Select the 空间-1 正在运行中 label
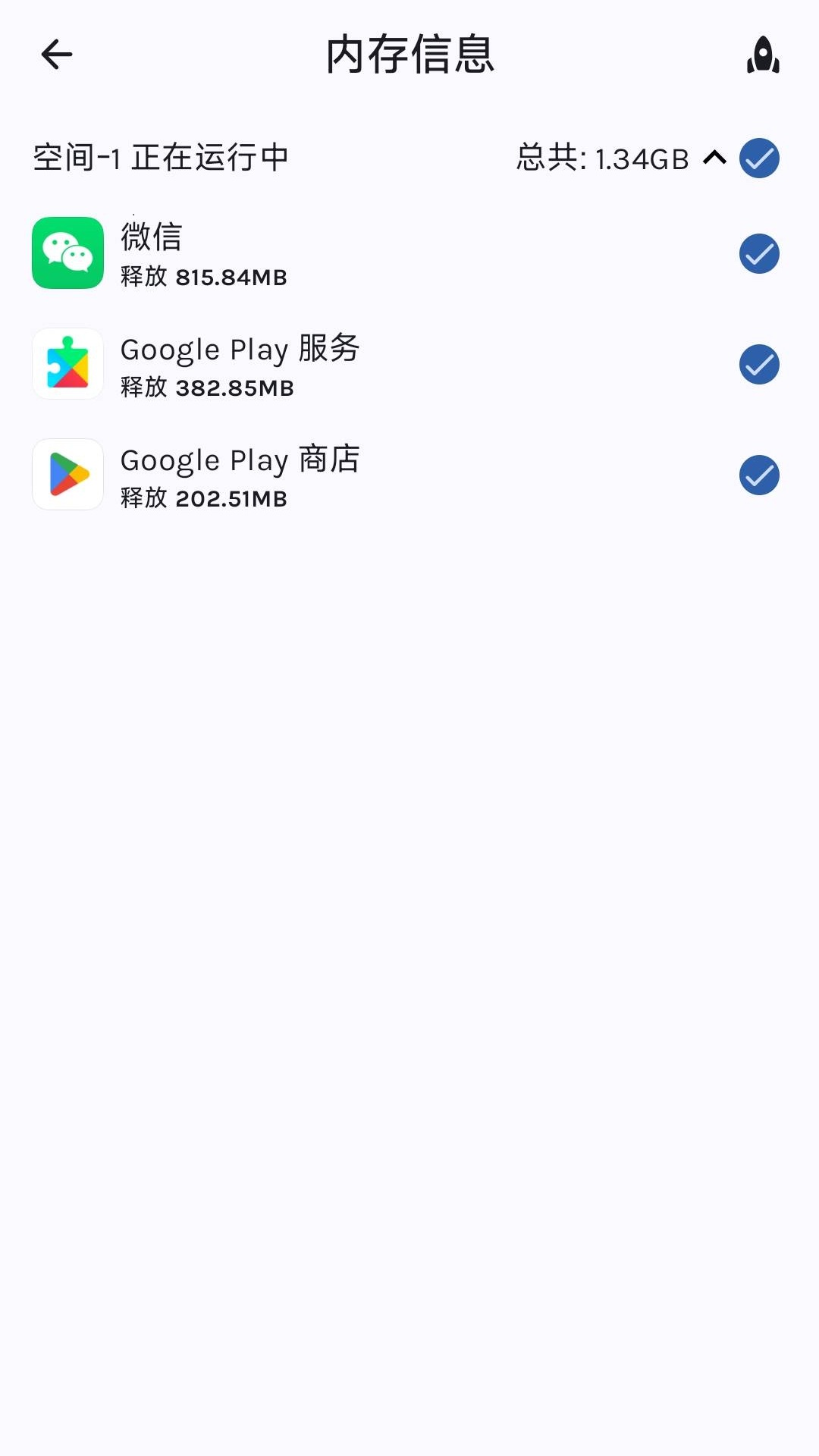This screenshot has height=1456, width=819. point(159,158)
